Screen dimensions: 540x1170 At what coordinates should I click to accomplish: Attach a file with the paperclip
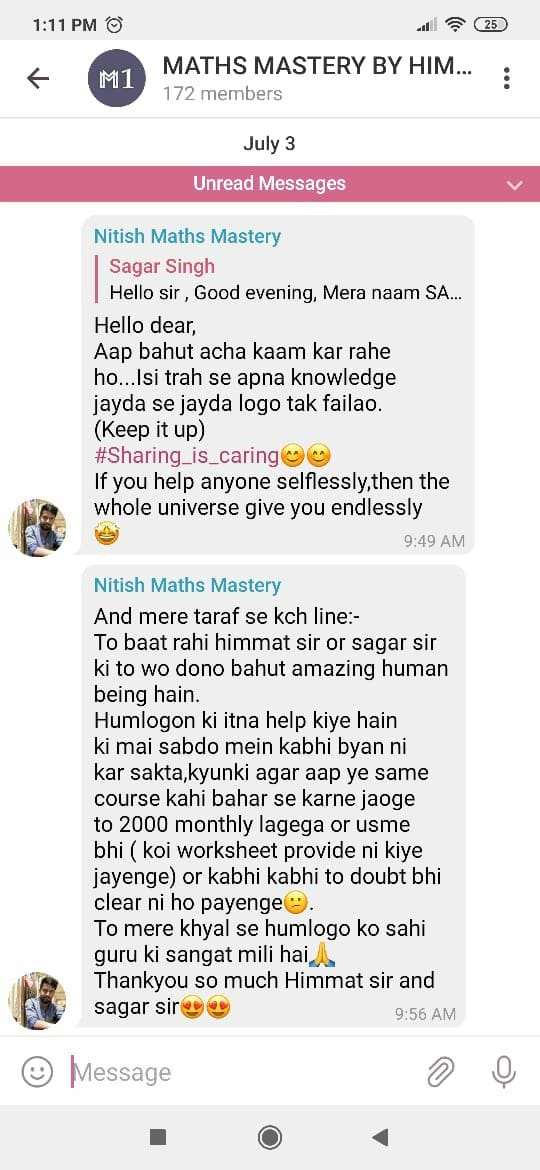click(x=441, y=1072)
